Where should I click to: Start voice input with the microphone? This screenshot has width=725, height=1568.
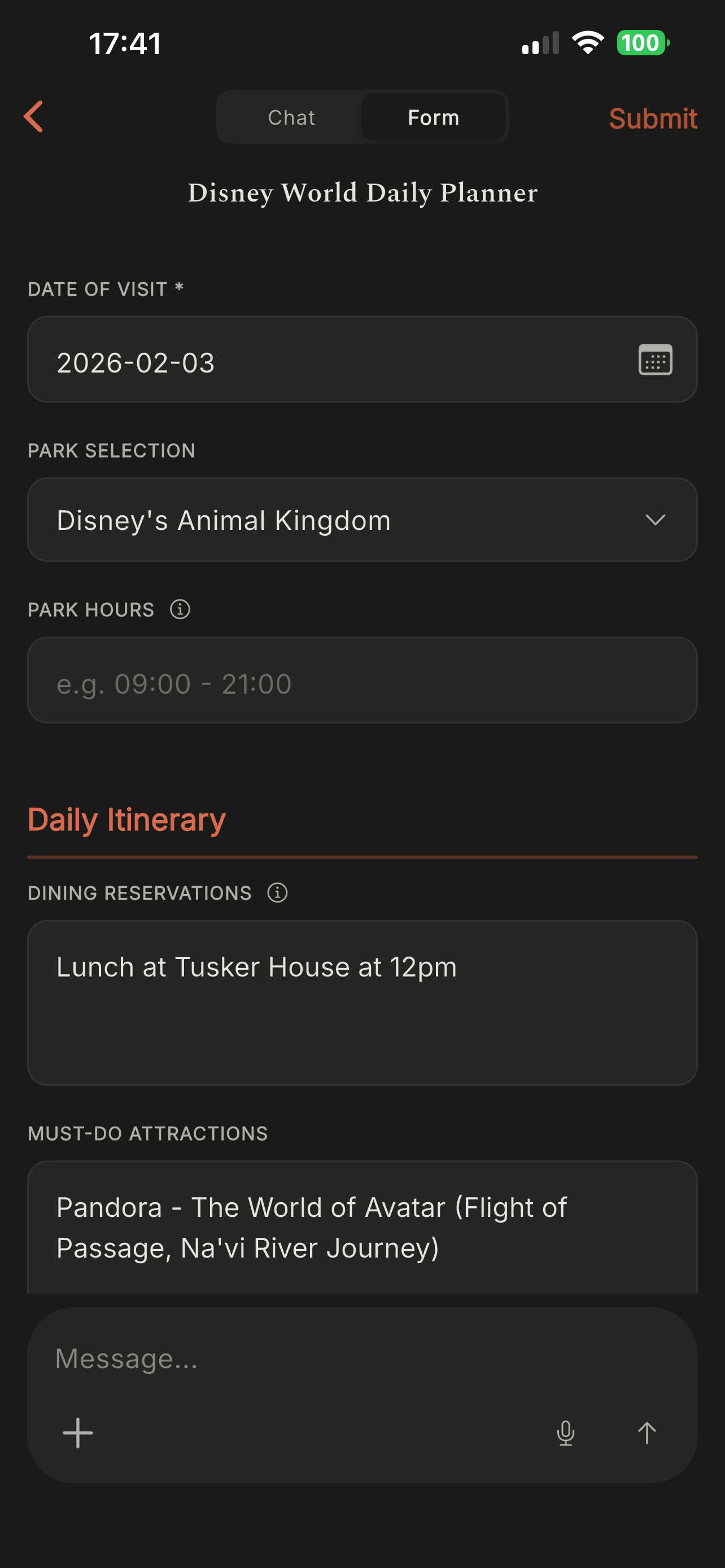coord(566,1433)
